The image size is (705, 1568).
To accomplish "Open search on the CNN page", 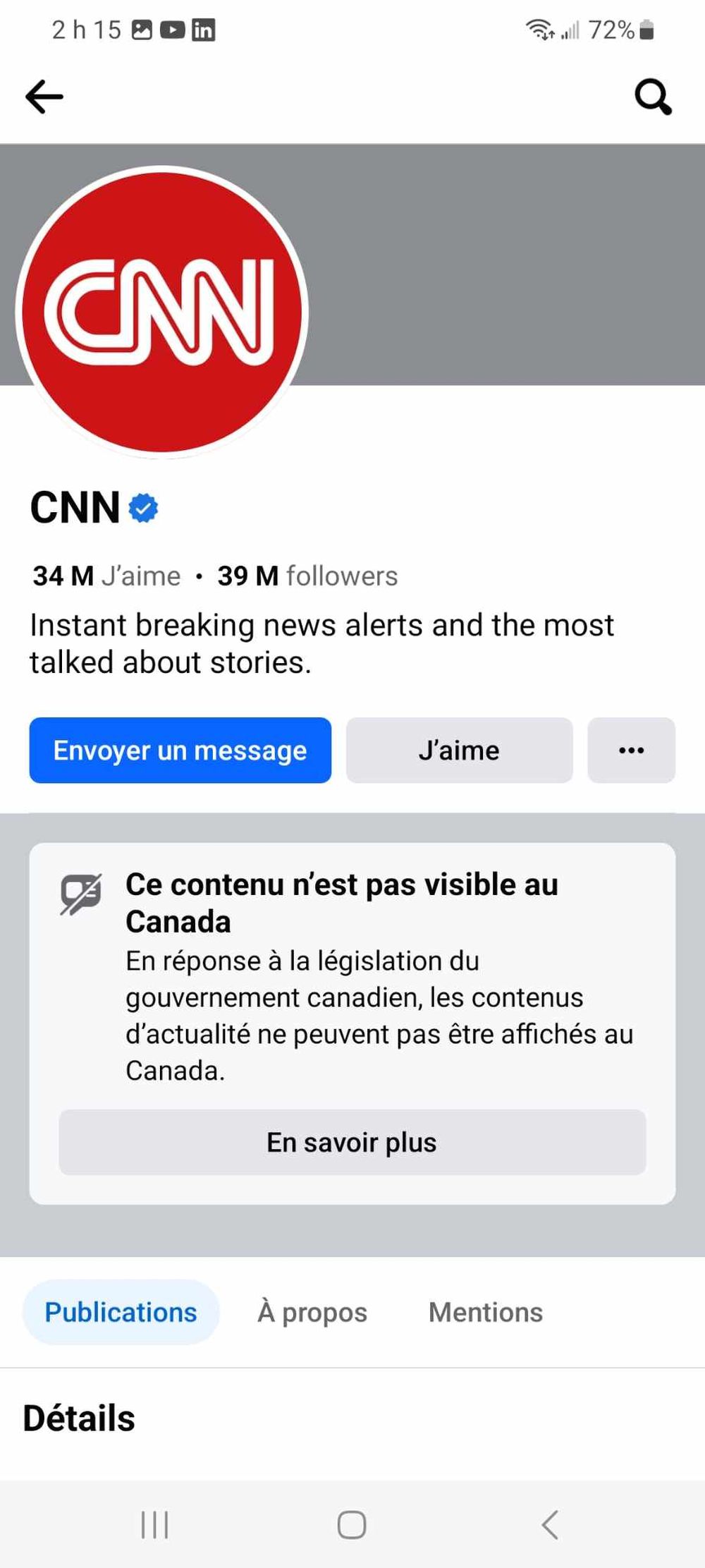I will (x=653, y=97).
